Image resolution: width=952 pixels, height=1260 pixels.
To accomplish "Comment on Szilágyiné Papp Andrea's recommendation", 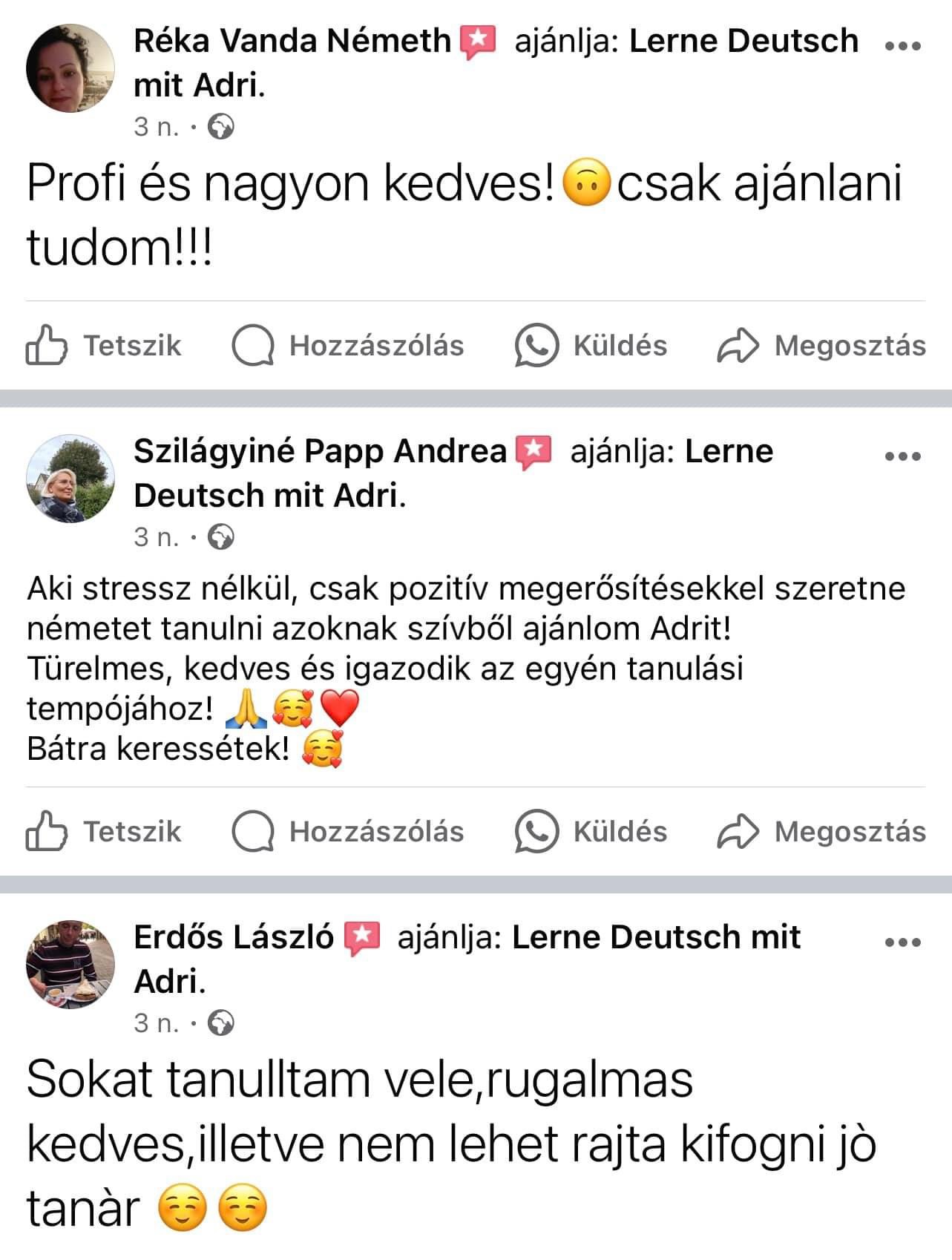I will tap(347, 832).
